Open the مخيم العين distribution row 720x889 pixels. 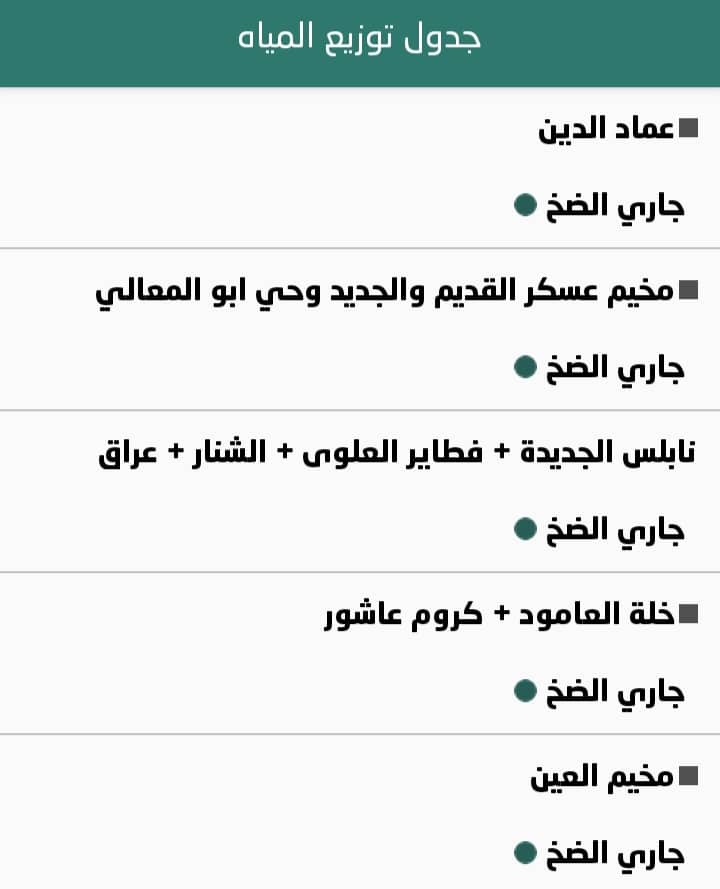[x=602, y=777]
